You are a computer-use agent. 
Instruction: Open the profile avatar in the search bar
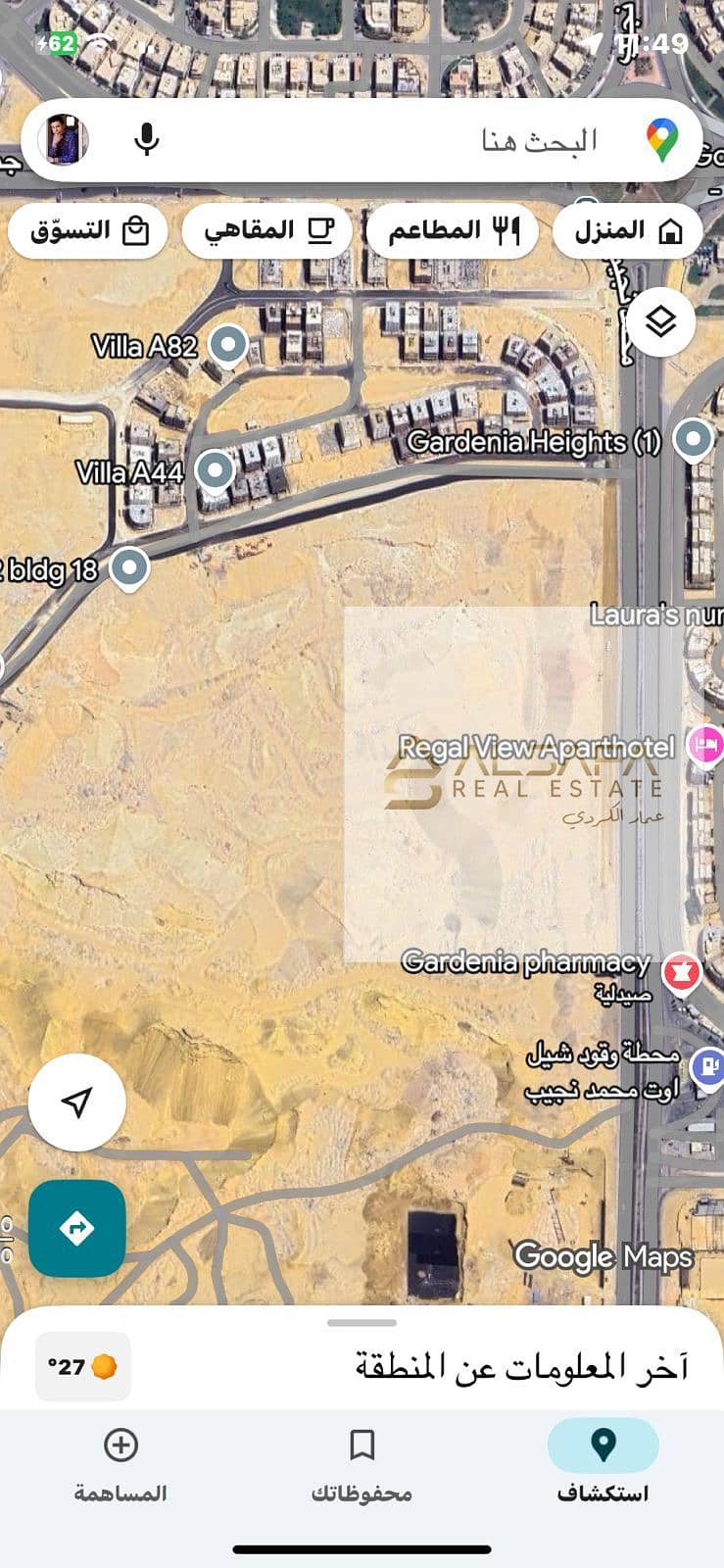click(64, 140)
